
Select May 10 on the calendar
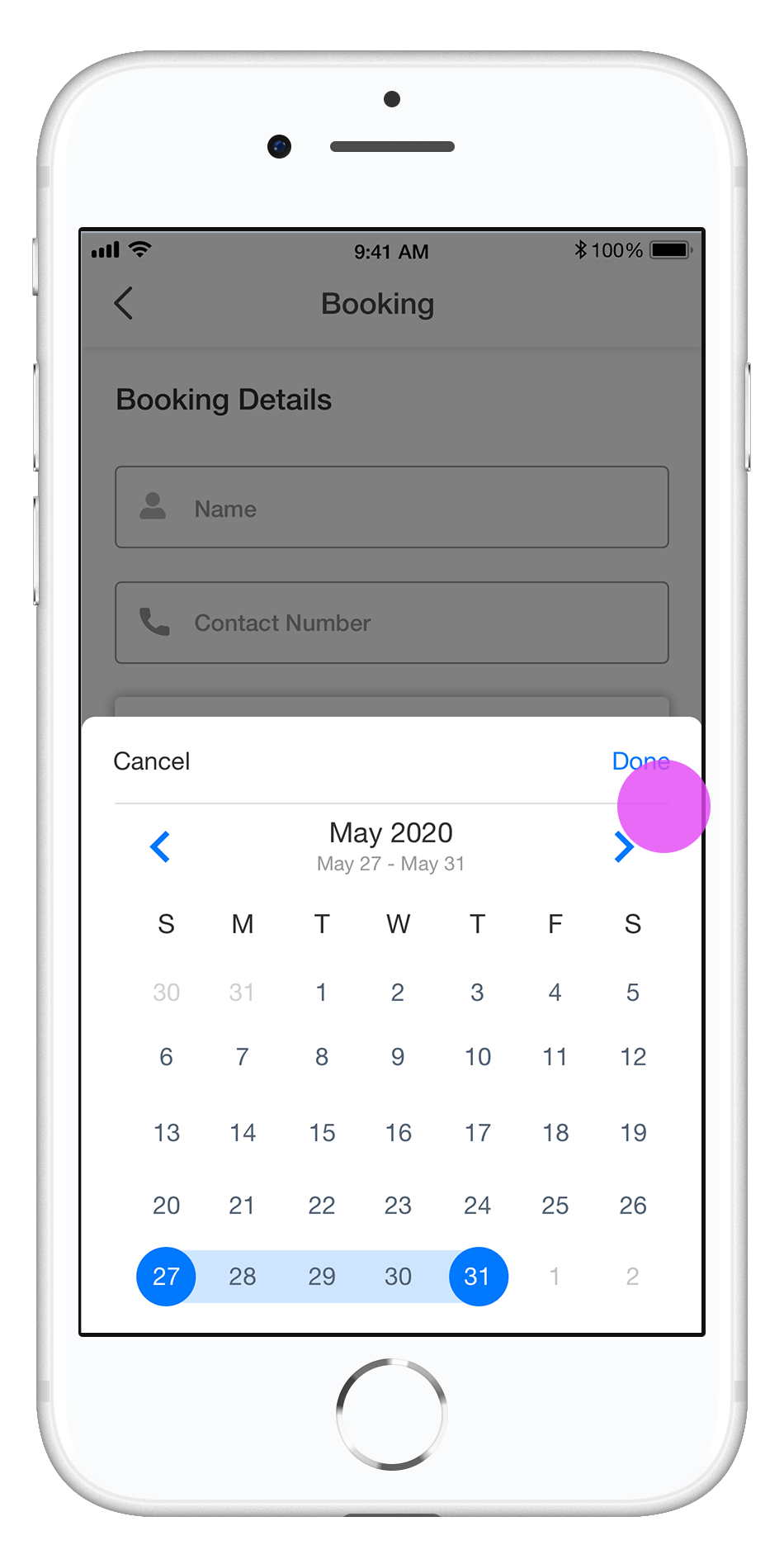[478, 1057]
